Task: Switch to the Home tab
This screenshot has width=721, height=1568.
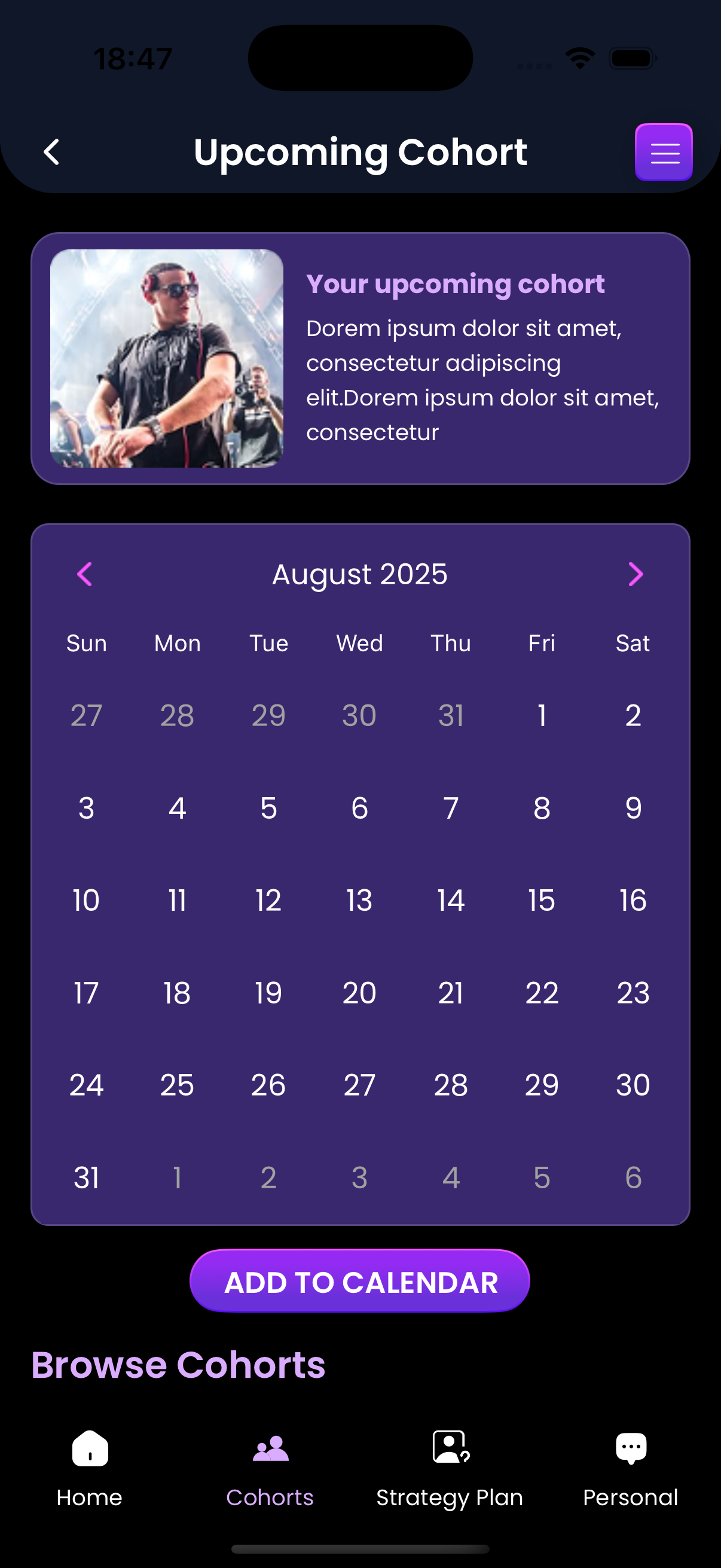Action: (x=90, y=1468)
